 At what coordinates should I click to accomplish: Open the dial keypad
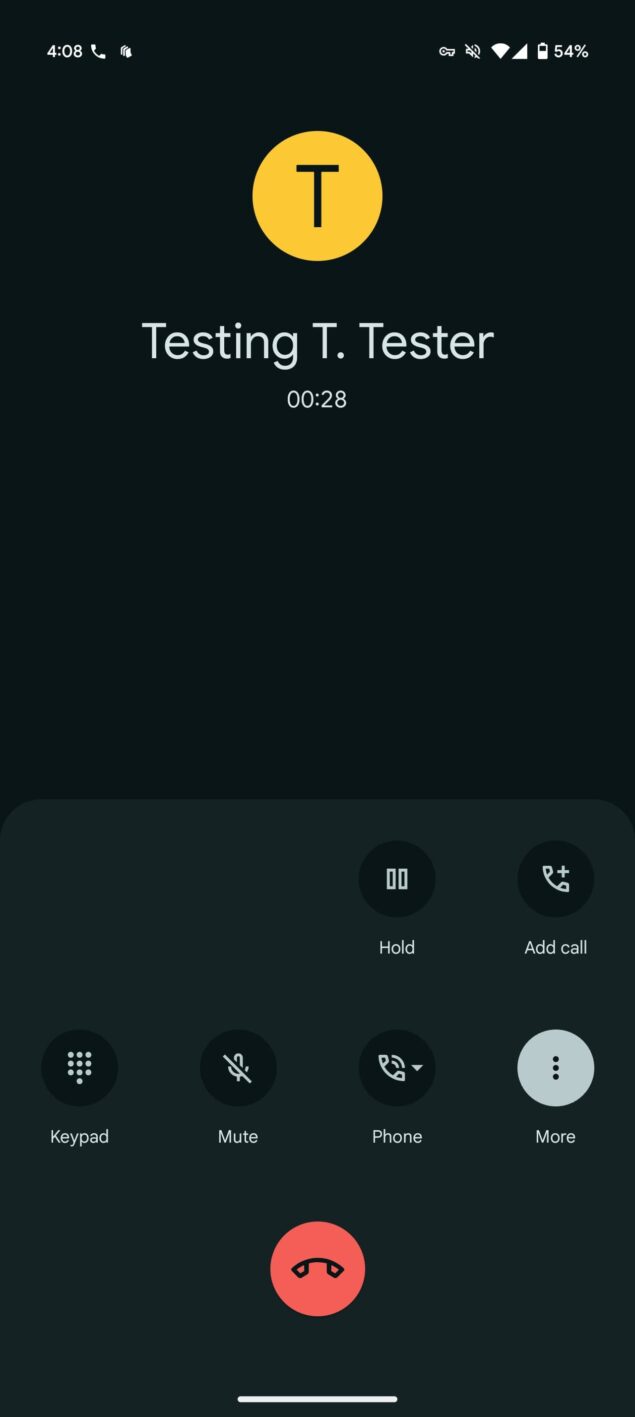click(x=79, y=1068)
